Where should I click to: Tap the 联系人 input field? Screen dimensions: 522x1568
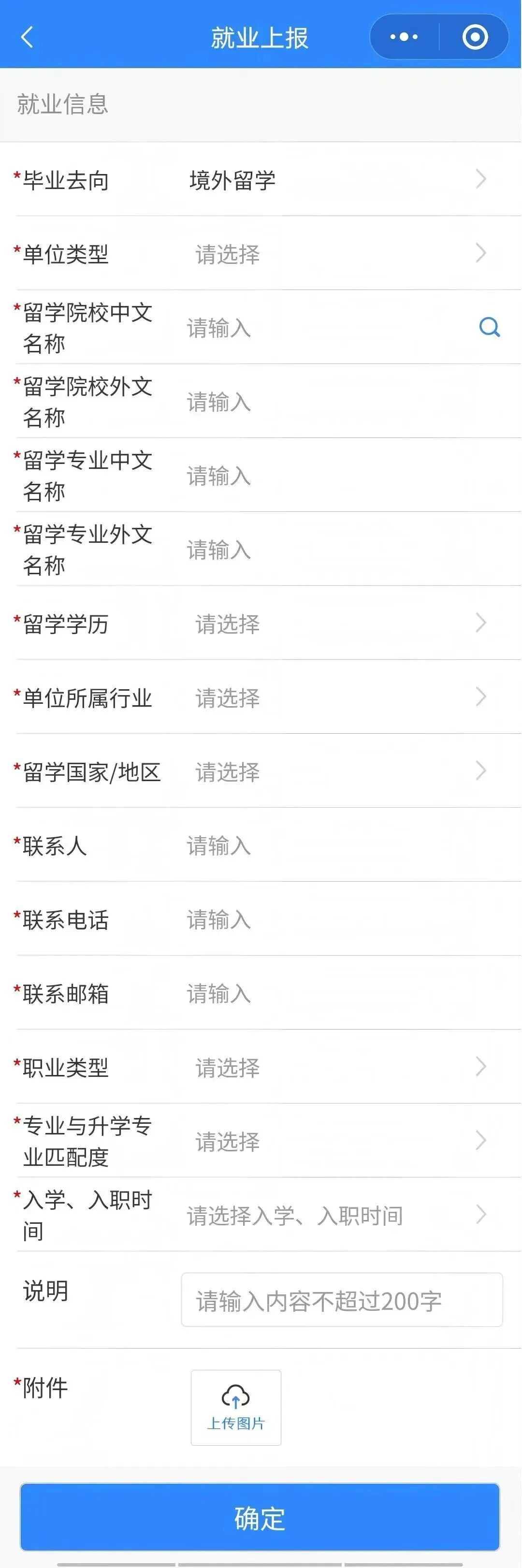point(341,845)
